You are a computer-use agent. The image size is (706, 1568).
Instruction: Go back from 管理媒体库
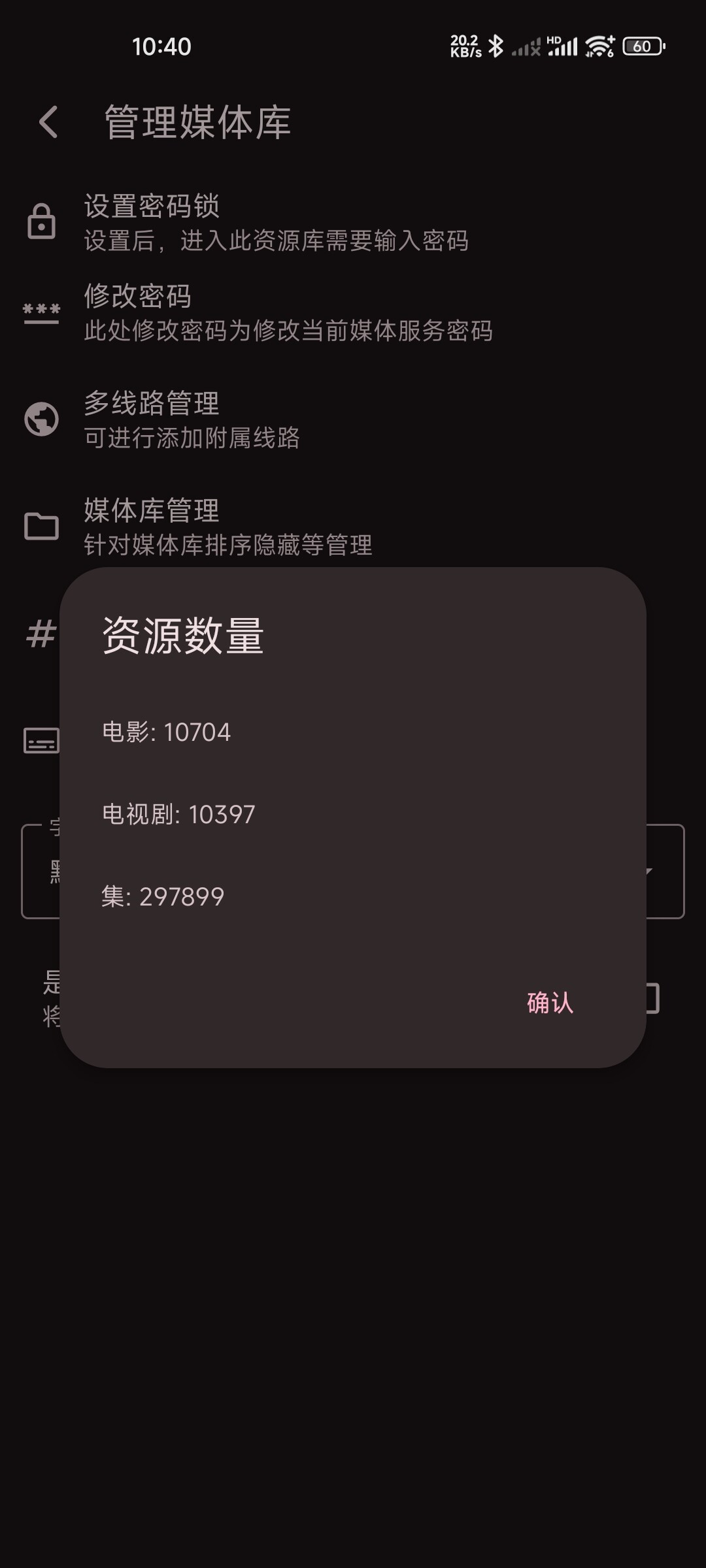[48, 122]
